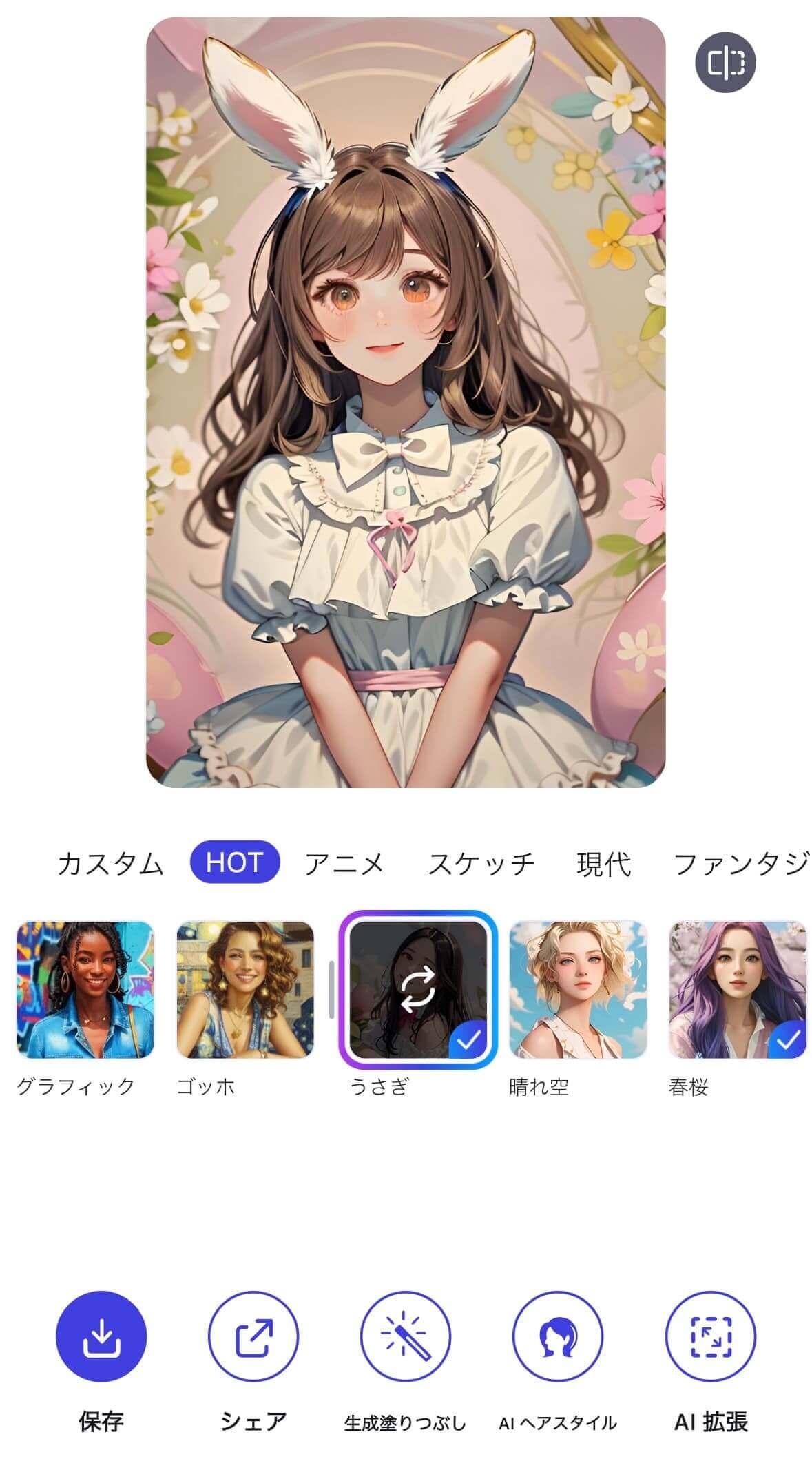Switch to the アニメ tab
The height and width of the screenshot is (1461, 812).
pos(344,863)
